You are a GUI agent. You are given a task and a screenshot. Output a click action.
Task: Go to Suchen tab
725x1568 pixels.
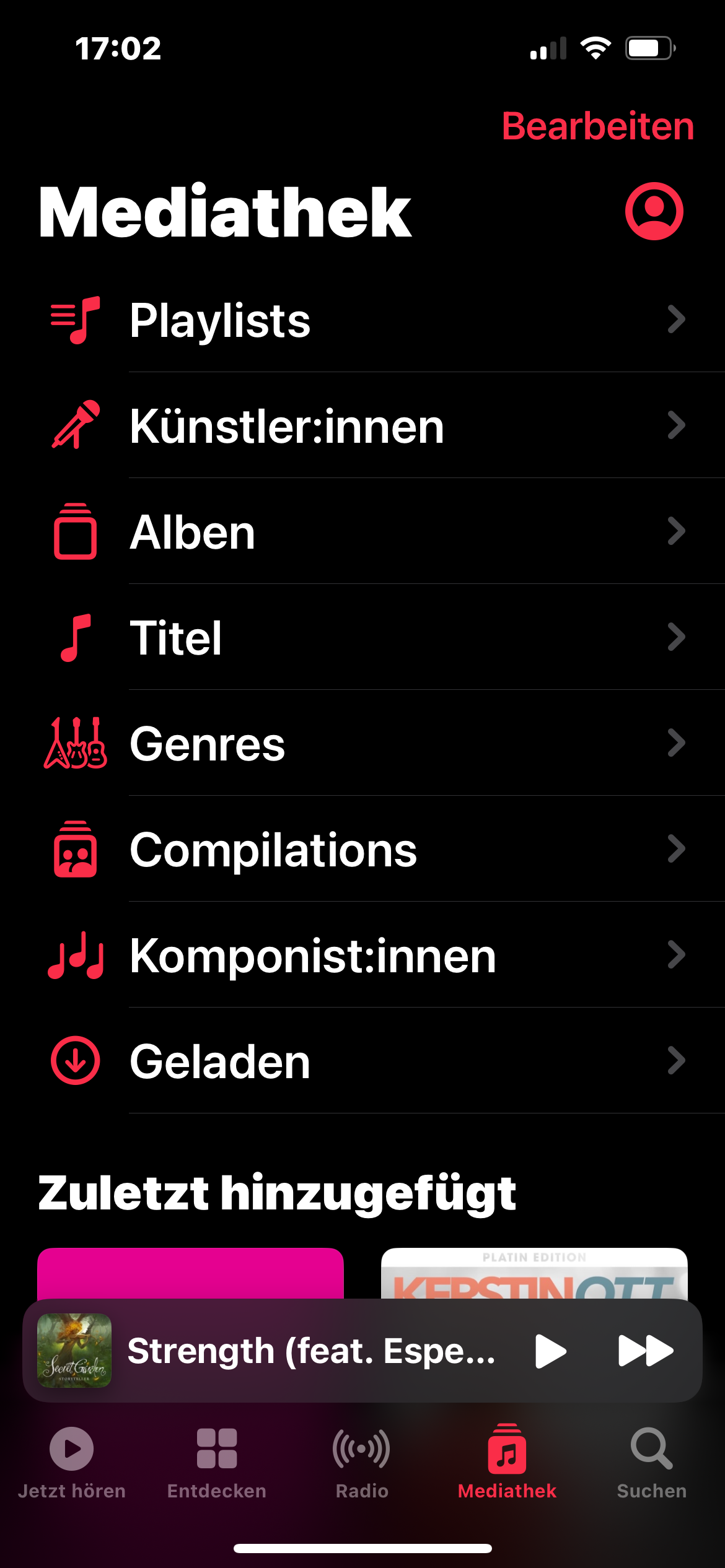coord(652,1461)
